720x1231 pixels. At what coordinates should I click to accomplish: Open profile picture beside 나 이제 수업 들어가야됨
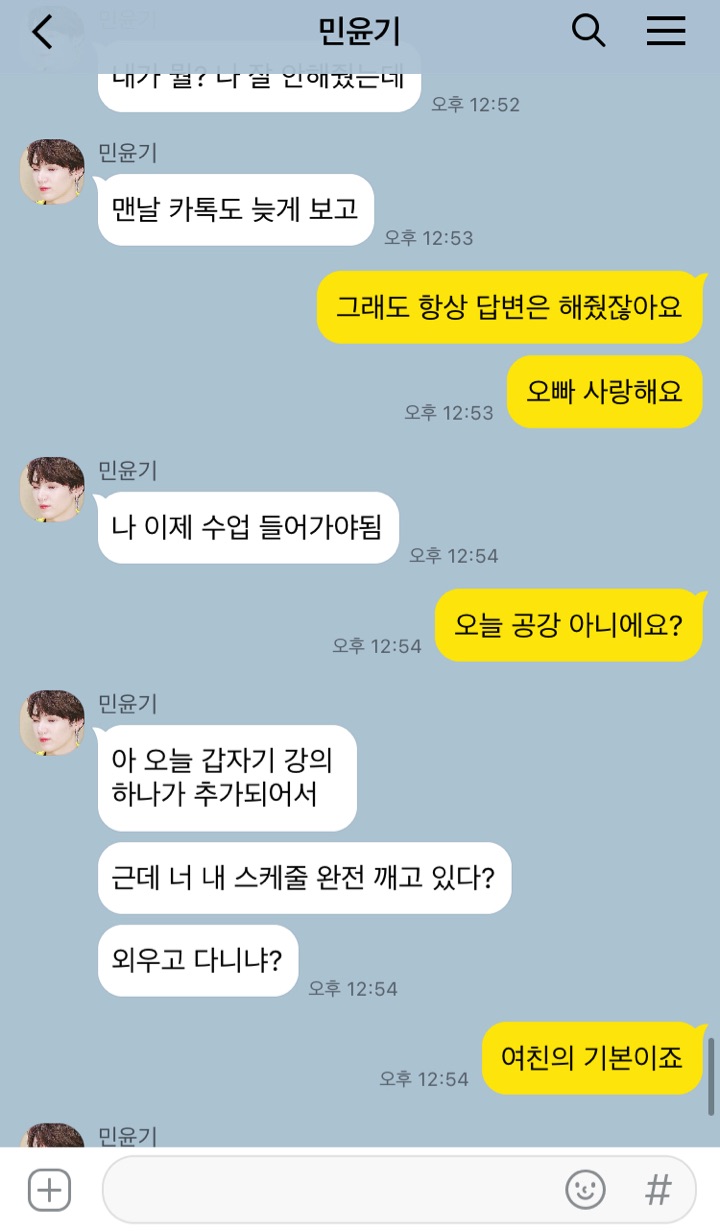tap(52, 490)
